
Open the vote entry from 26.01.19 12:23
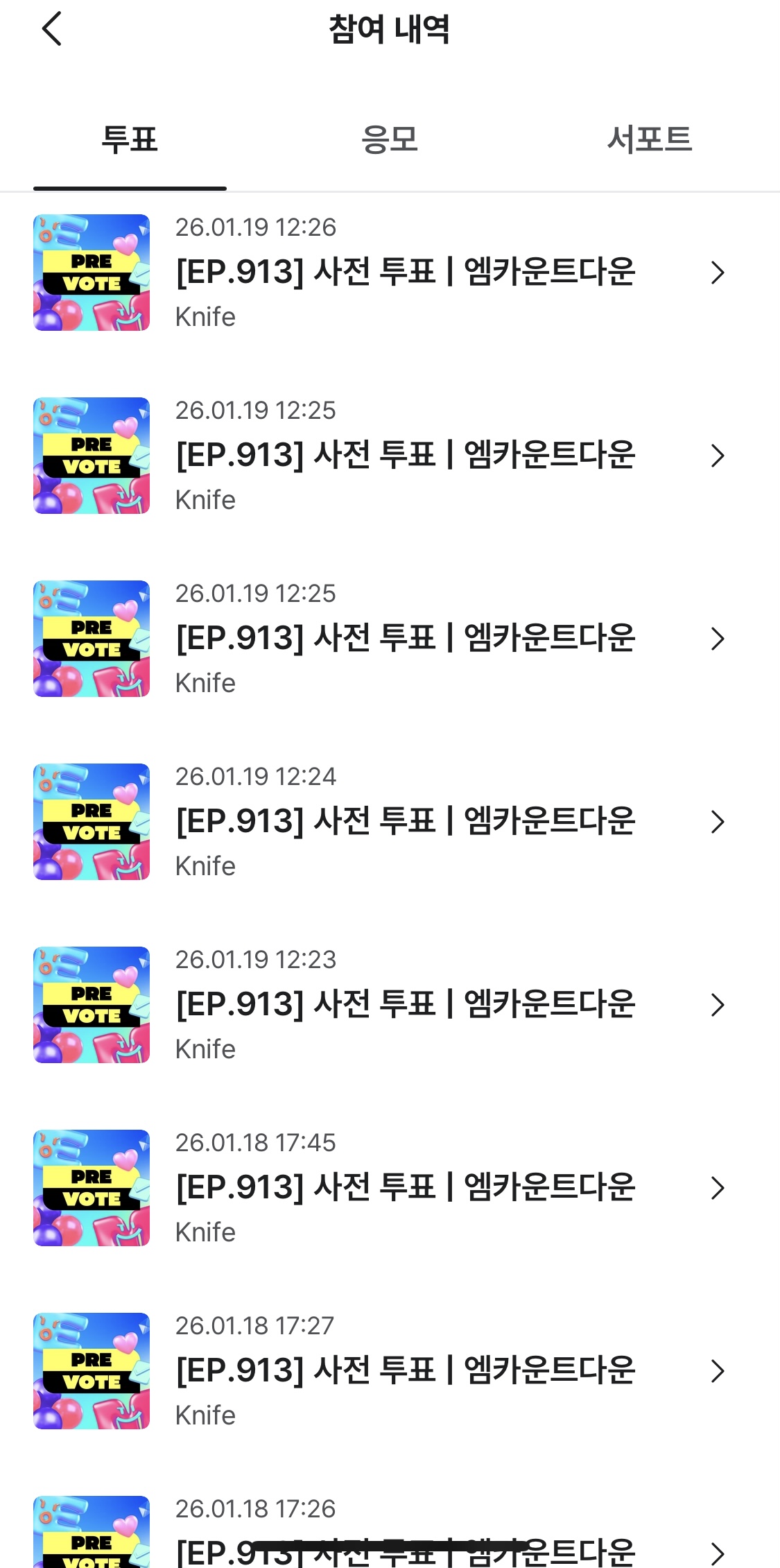tap(390, 1005)
